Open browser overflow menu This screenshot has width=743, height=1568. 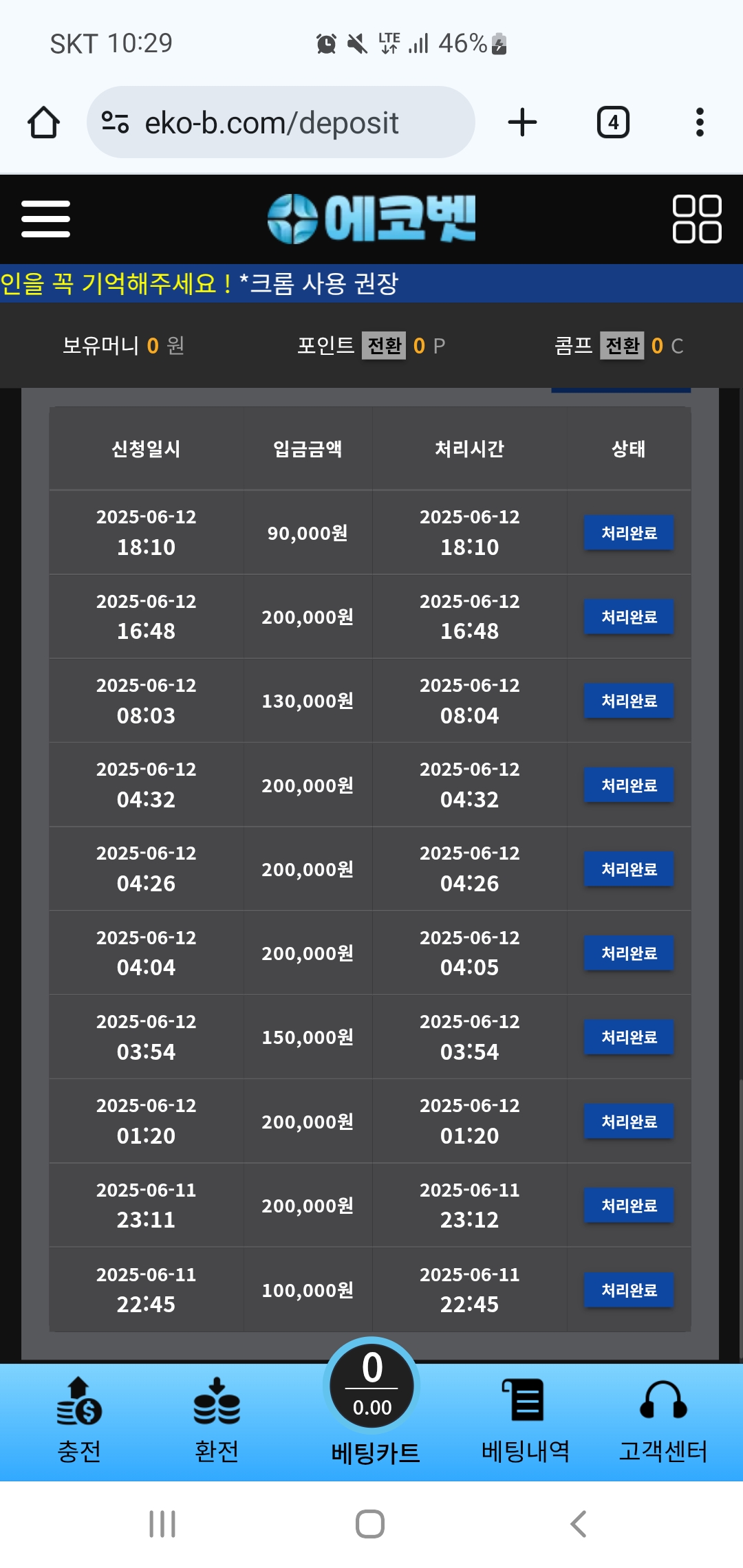tap(700, 122)
